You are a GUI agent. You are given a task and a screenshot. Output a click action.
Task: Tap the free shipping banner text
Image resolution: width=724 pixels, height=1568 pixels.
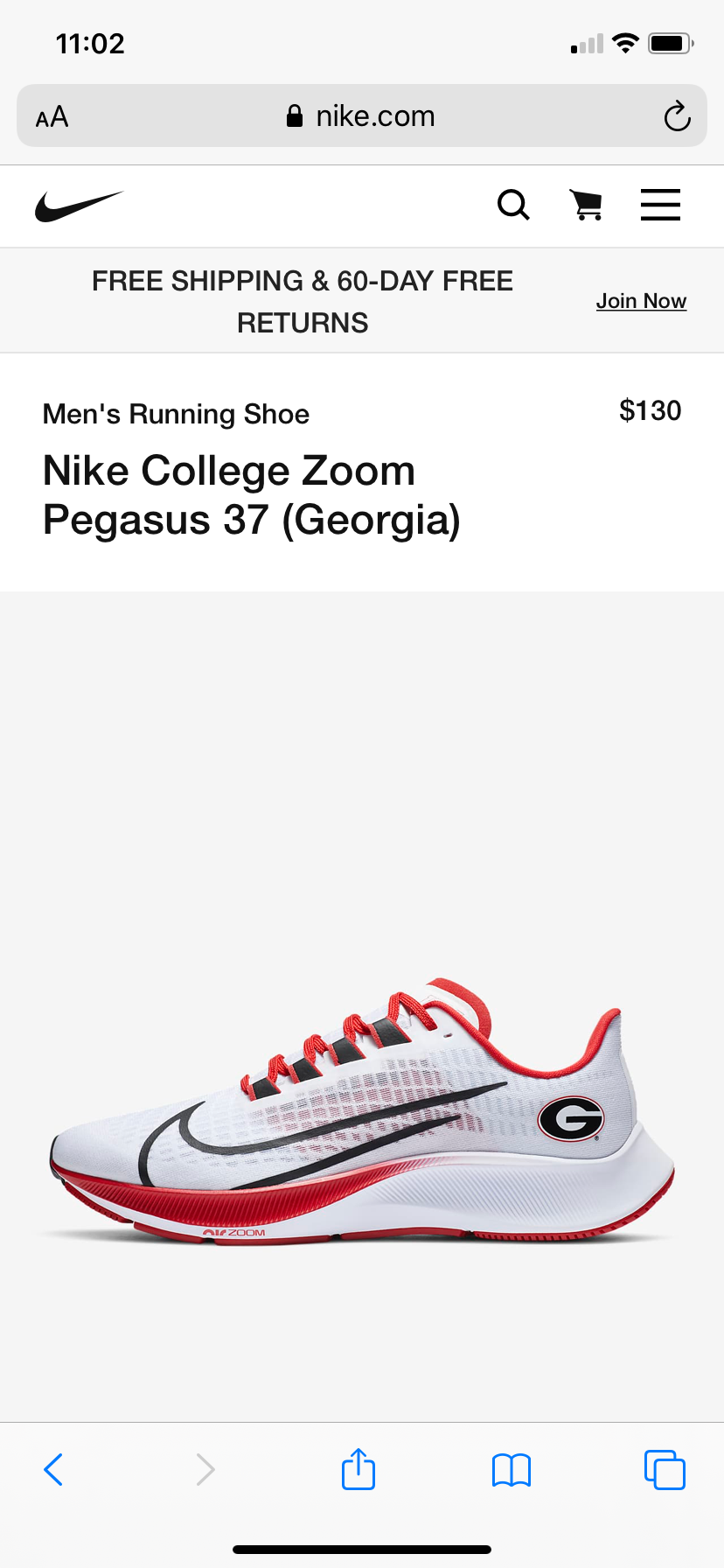[x=302, y=300]
